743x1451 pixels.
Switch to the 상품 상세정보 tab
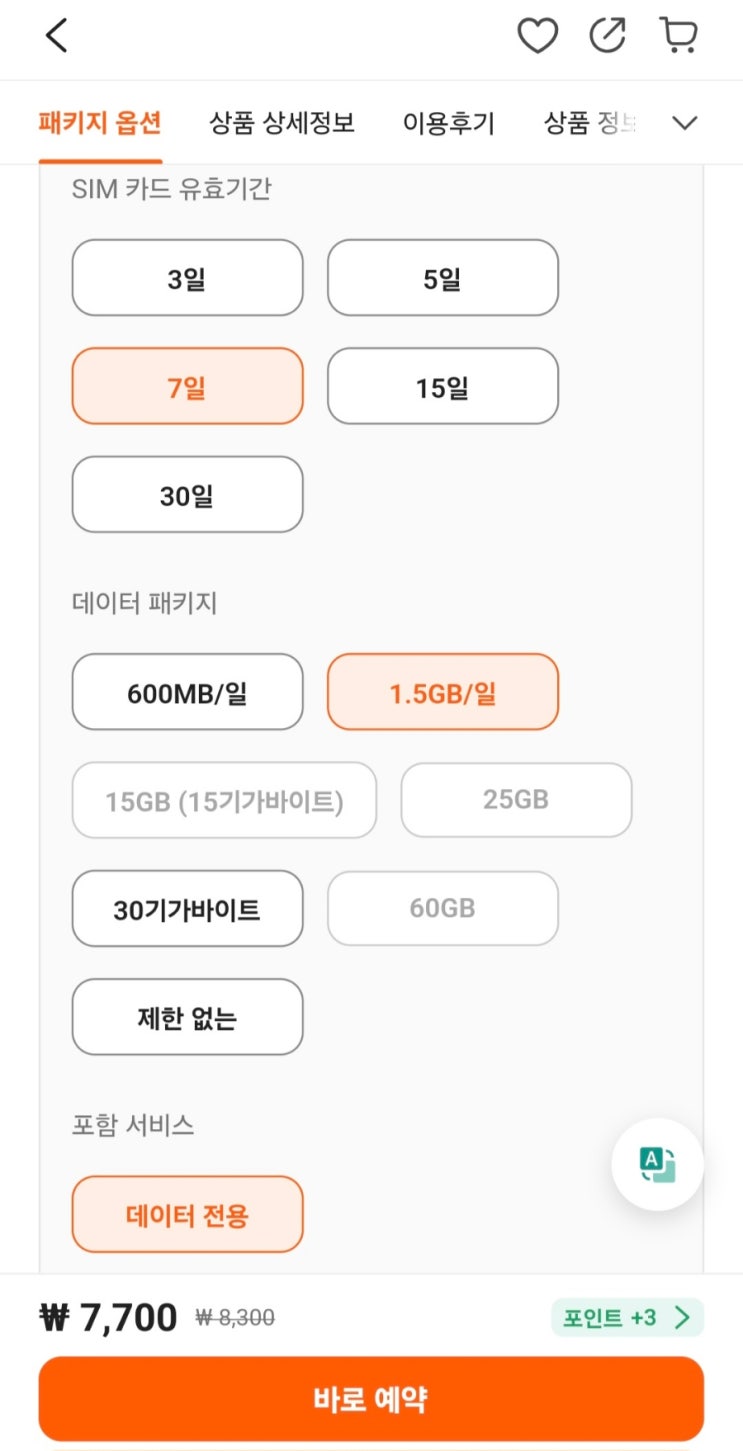click(281, 123)
